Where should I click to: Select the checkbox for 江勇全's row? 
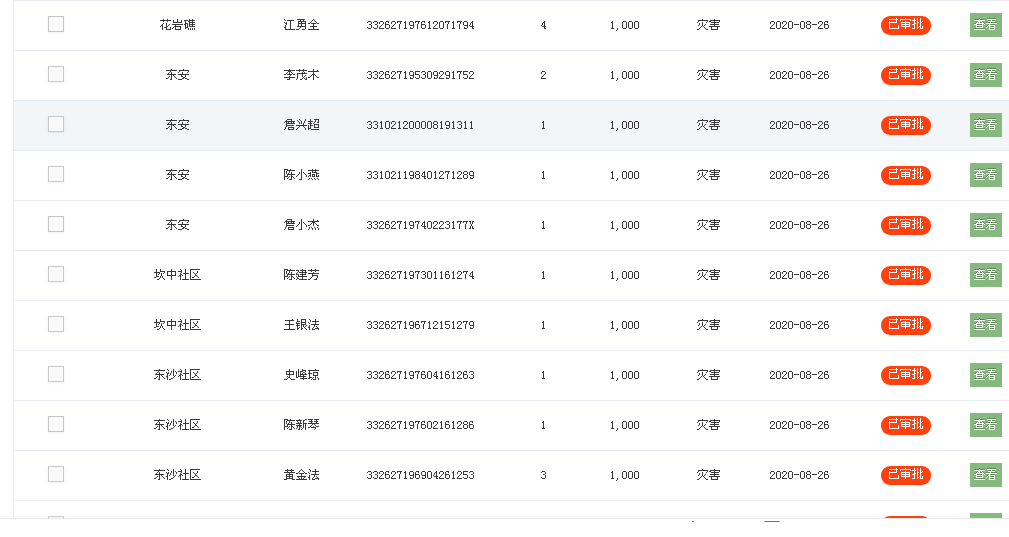coord(56,24)
